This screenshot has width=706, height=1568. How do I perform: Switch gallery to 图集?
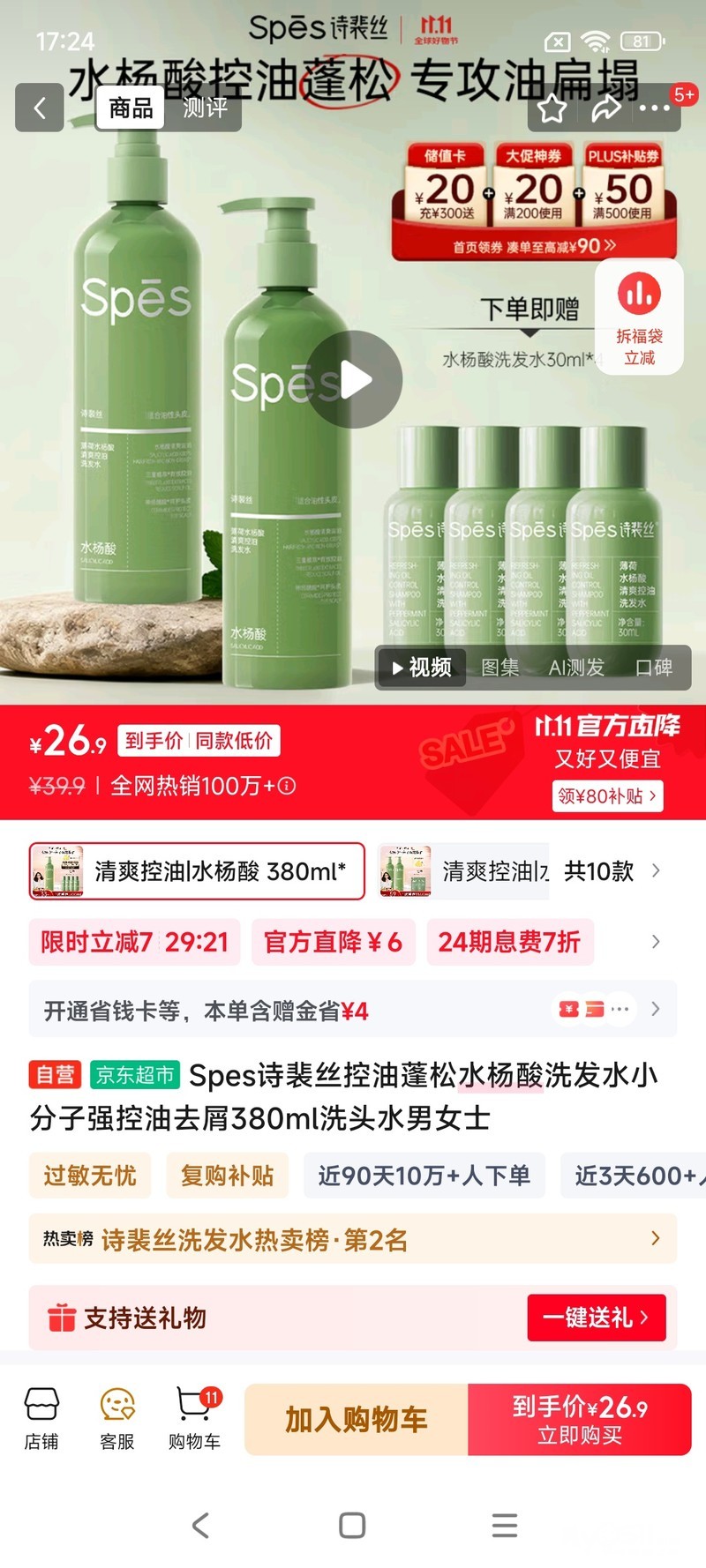499,668
